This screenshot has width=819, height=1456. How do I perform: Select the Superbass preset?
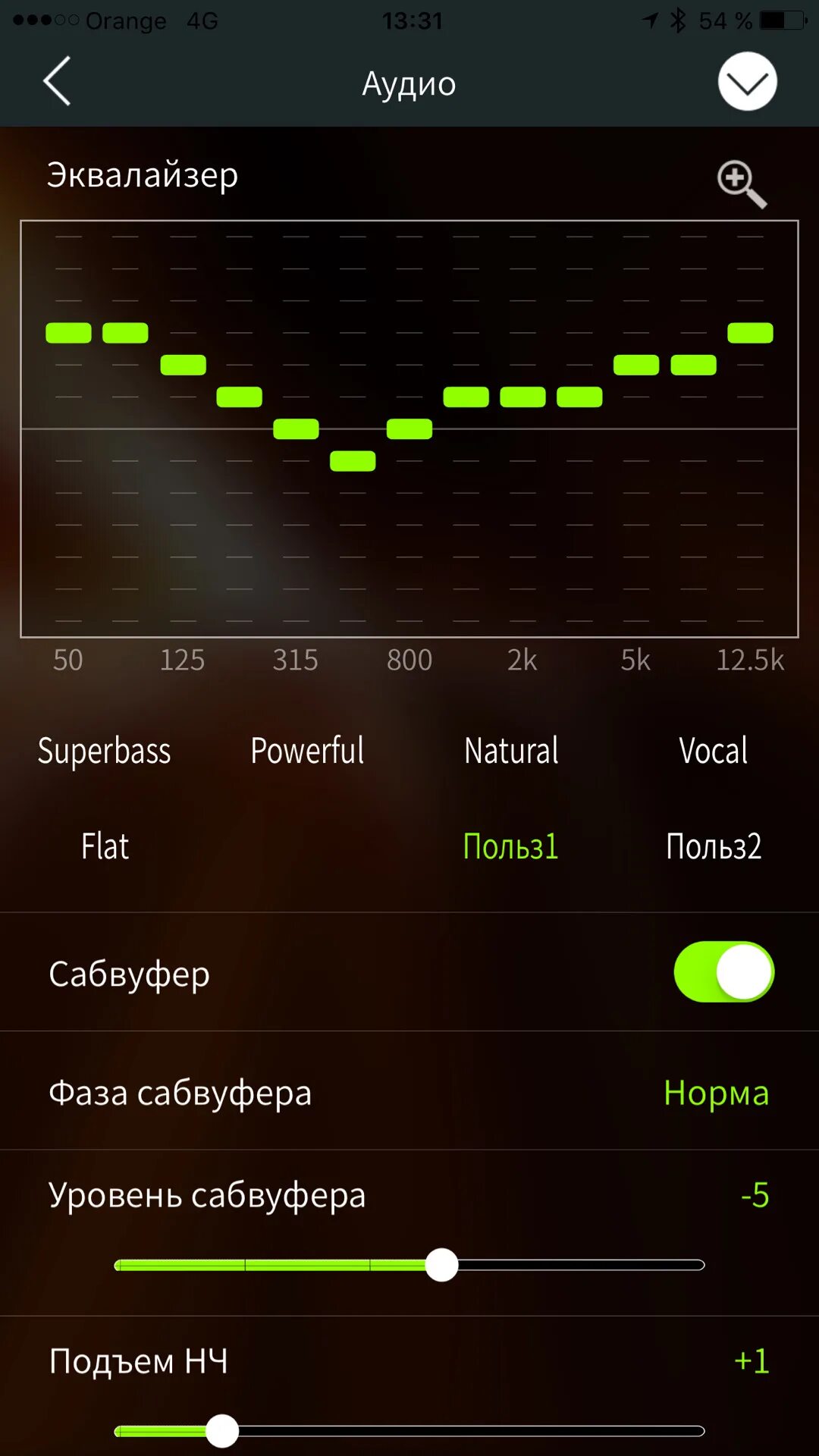[x=104, y=751]
